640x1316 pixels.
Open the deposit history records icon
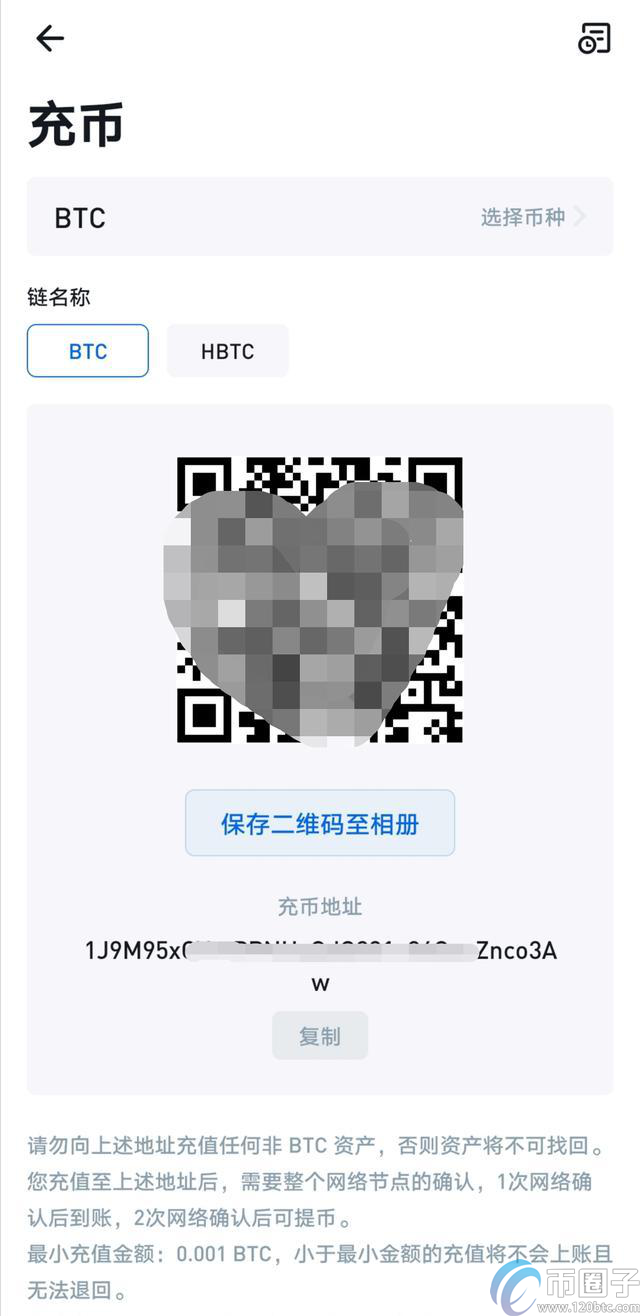pyautogui.click(x=594, y=38)
